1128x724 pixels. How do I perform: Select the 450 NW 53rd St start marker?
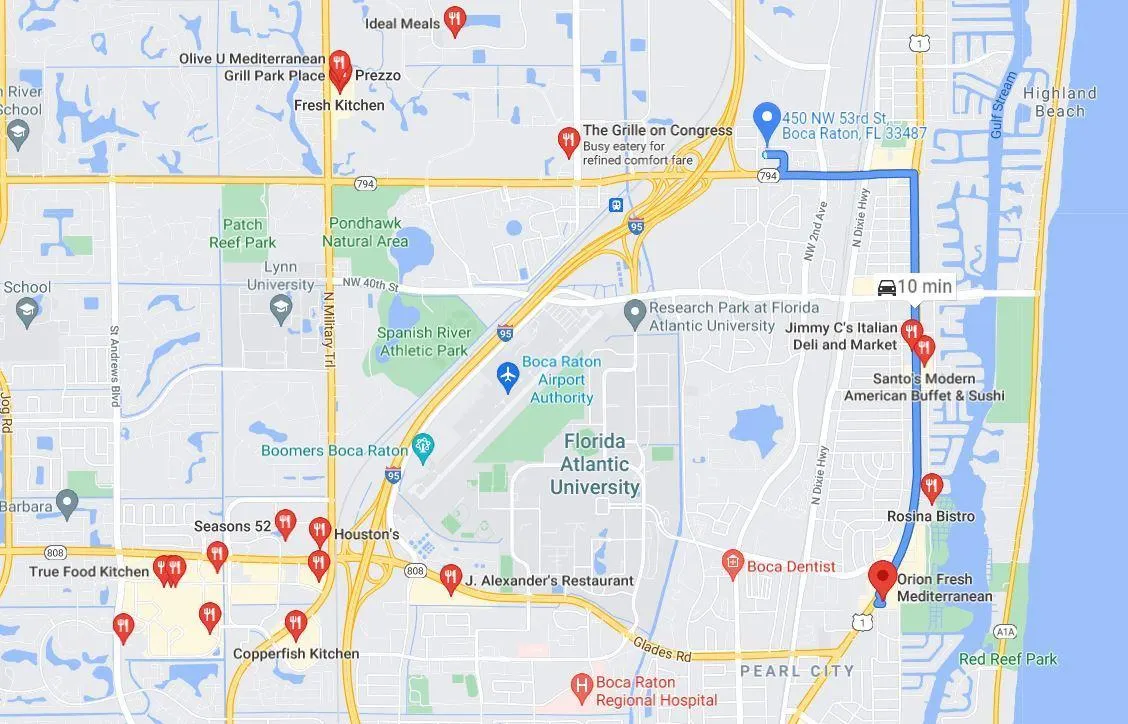click(766, 120)
